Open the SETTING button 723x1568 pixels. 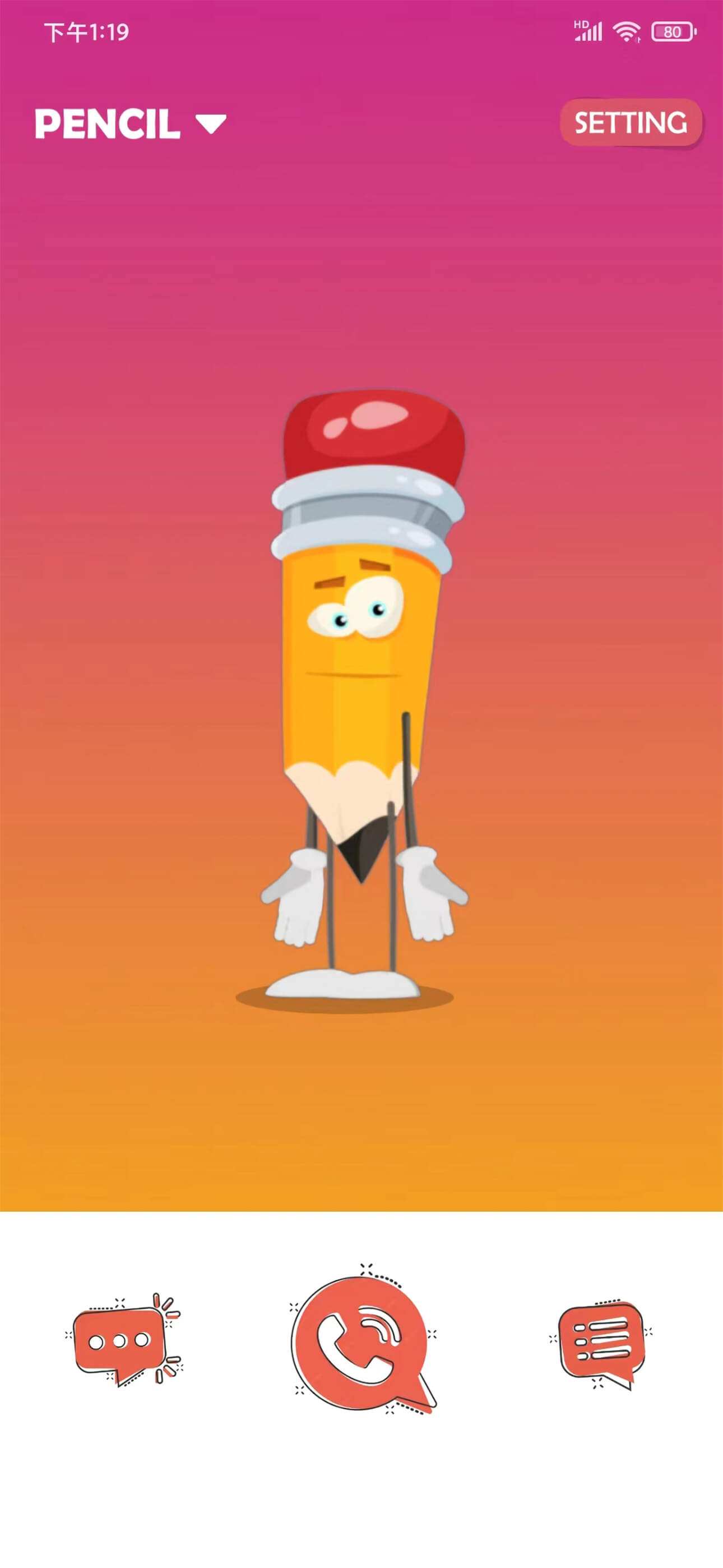coord(631,122)
